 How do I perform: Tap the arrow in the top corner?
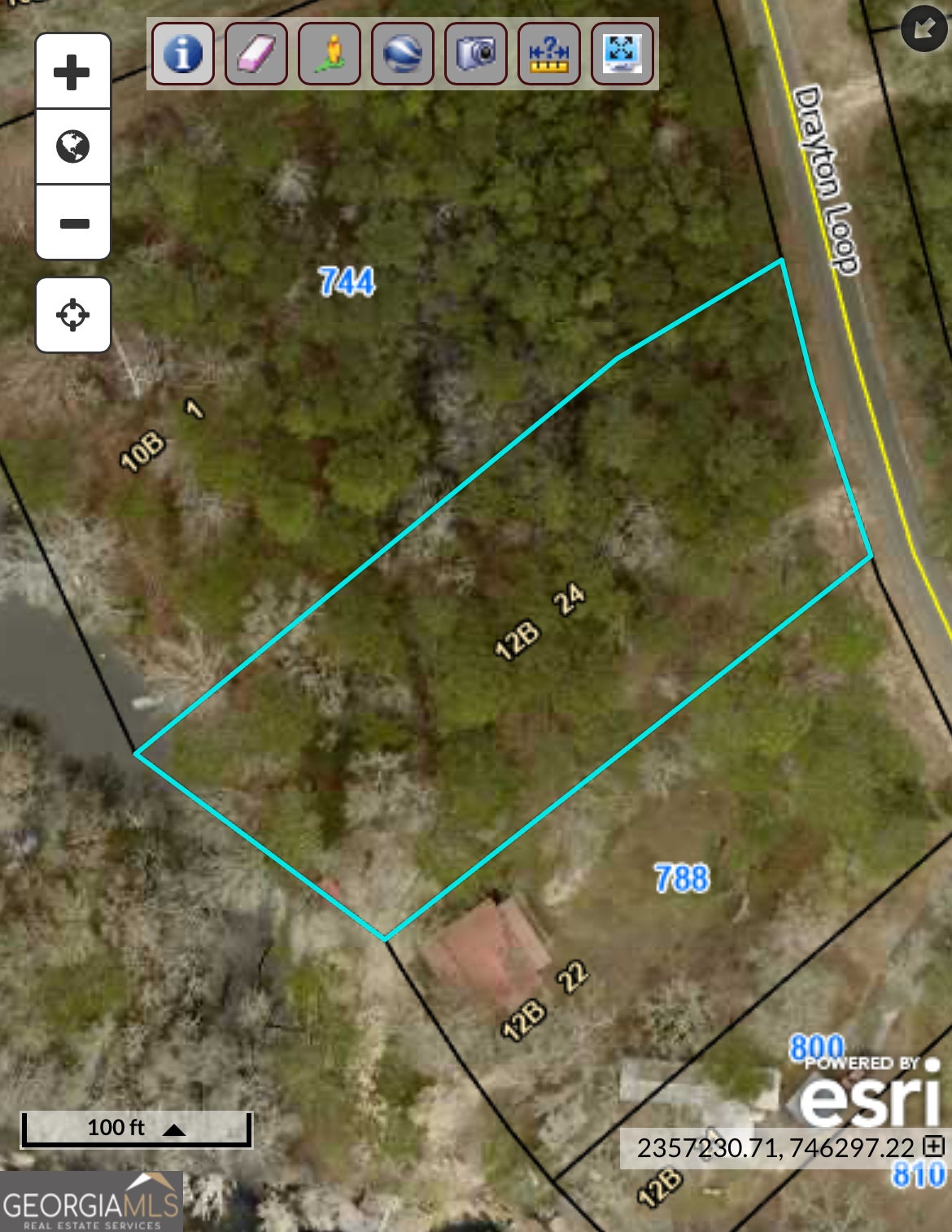coord(924,29)
